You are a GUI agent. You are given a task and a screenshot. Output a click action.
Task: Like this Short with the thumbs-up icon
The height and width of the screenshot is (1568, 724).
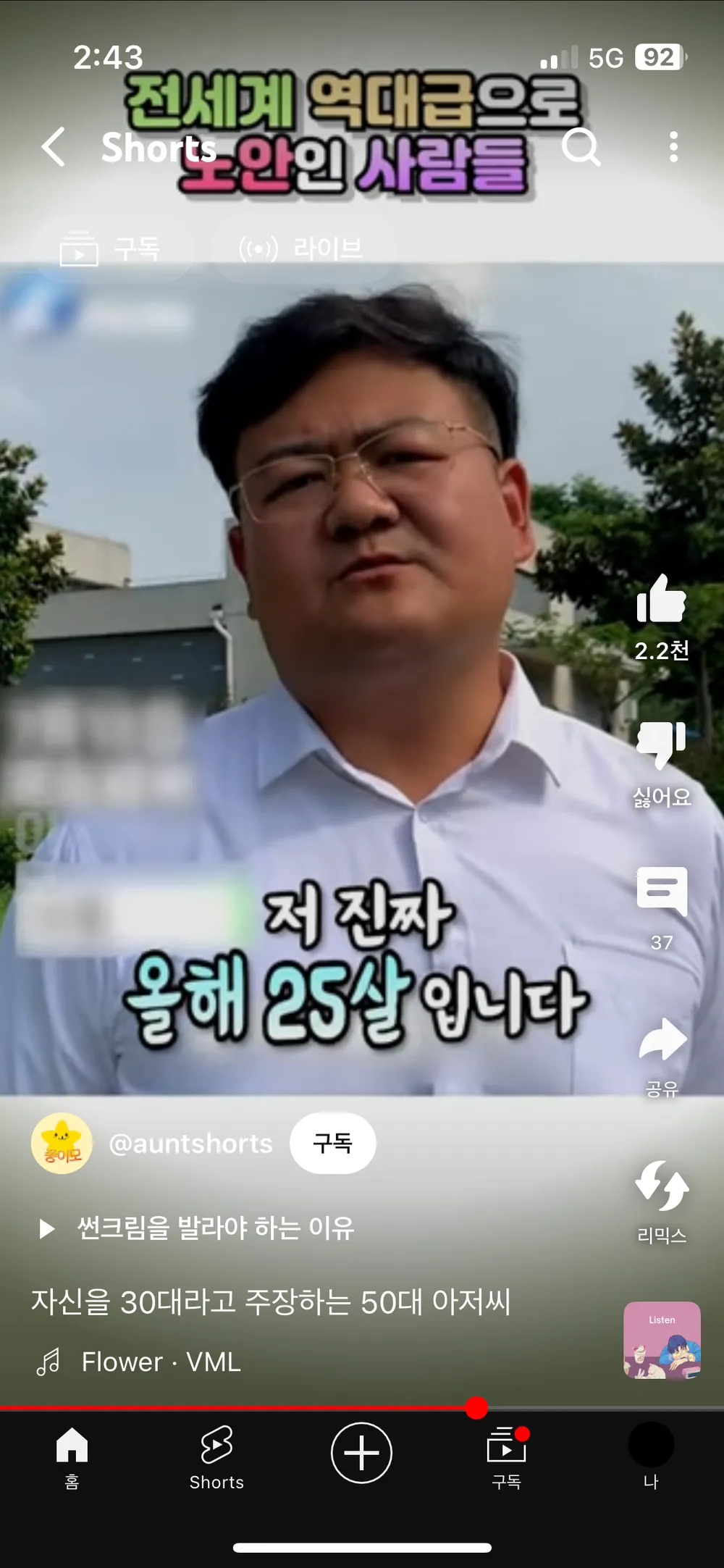point(661,599)
